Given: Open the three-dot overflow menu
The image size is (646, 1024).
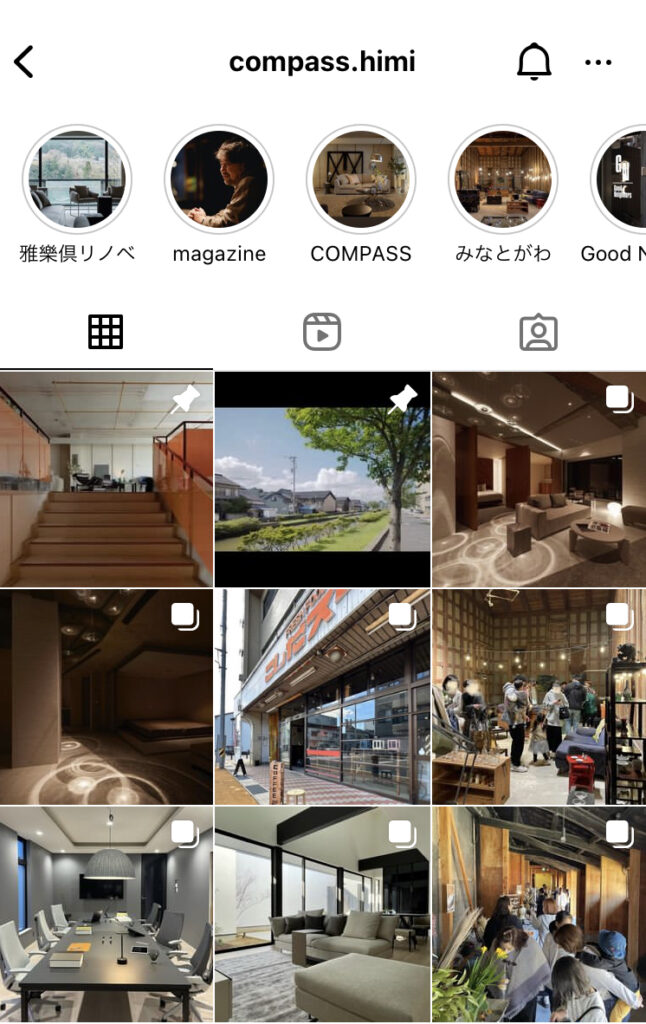Looking at the screenshot, I should 598,62.
